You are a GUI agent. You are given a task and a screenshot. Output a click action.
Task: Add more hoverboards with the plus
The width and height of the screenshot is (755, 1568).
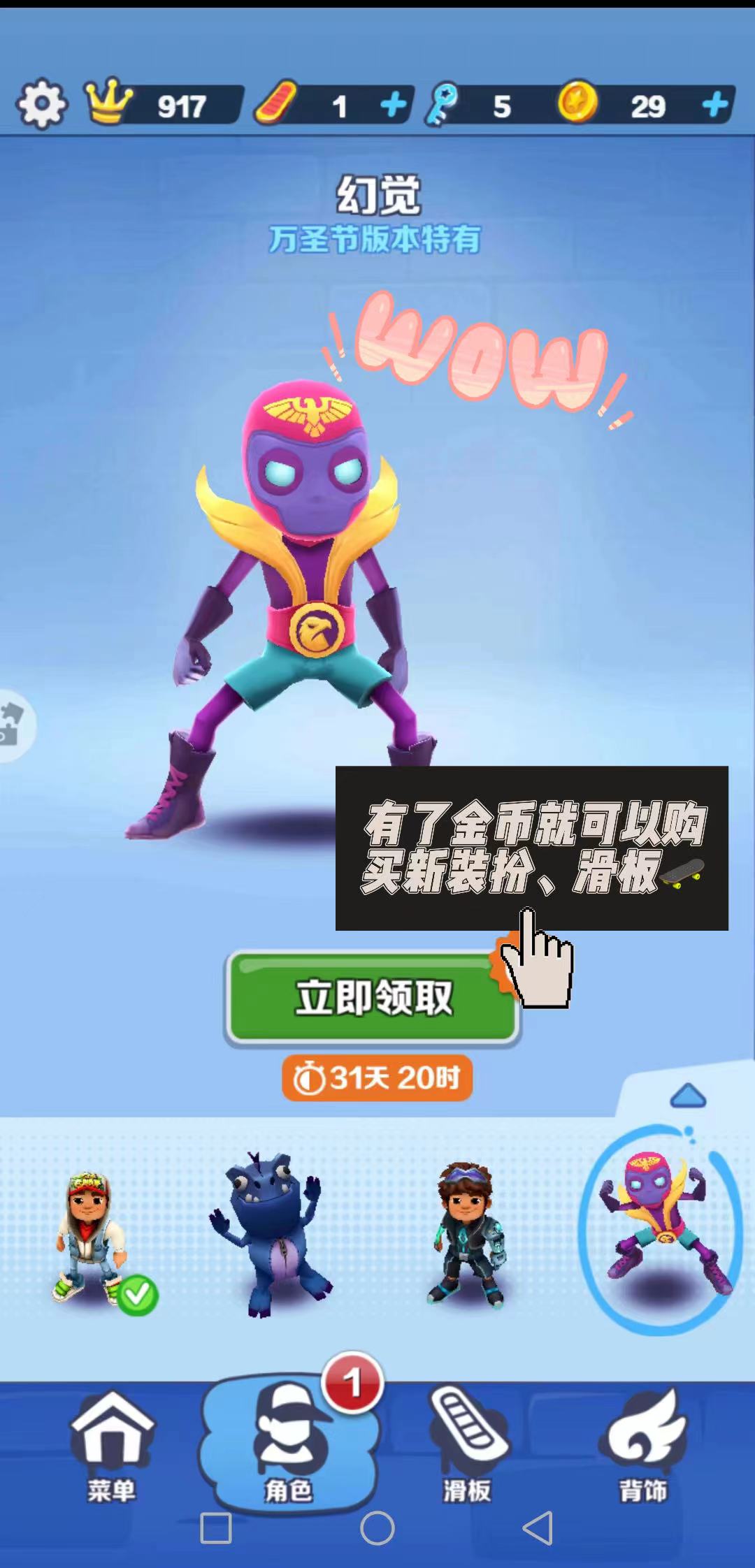(394, 106)
